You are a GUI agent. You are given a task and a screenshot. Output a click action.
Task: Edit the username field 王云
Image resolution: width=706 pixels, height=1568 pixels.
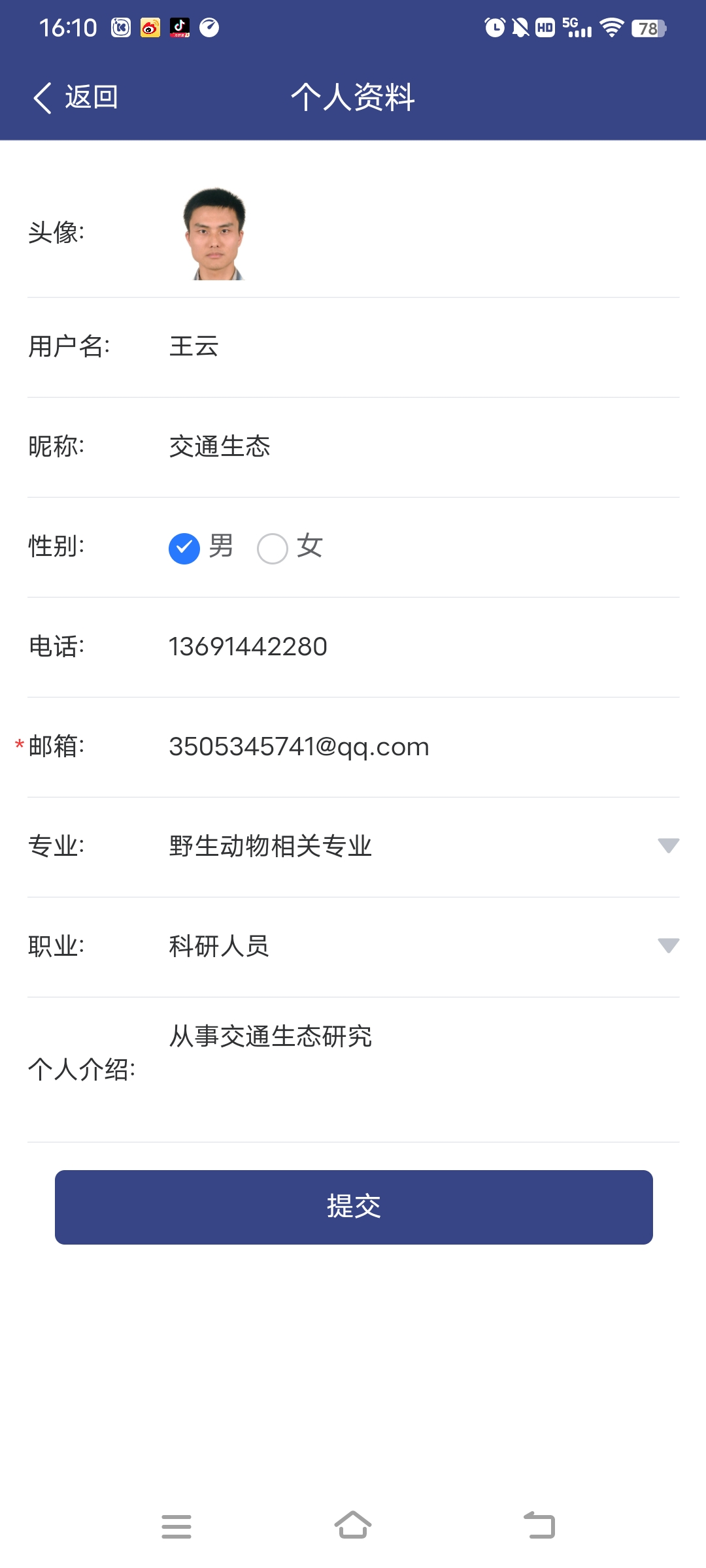tap(418, 347)
